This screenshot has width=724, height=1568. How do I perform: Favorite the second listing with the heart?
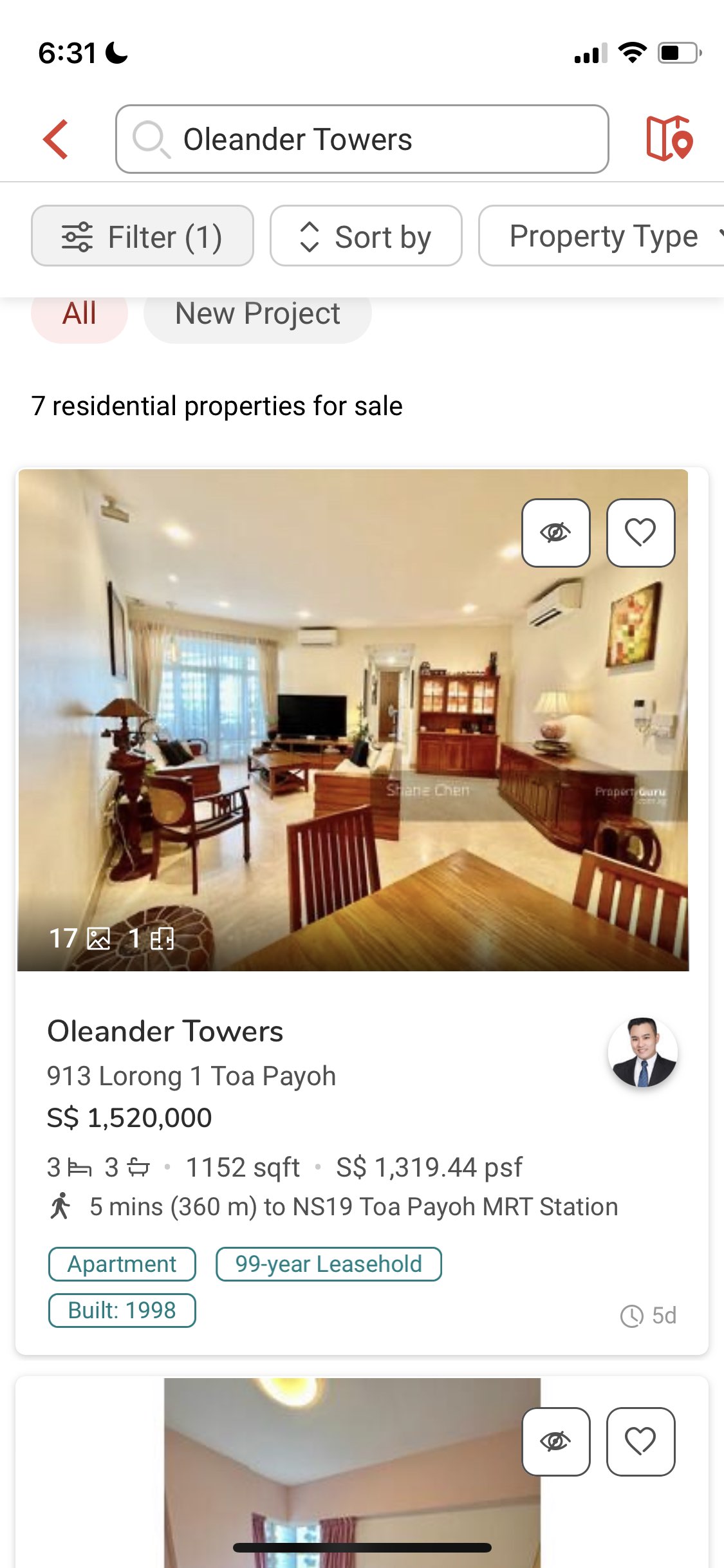pos(640,1441)
